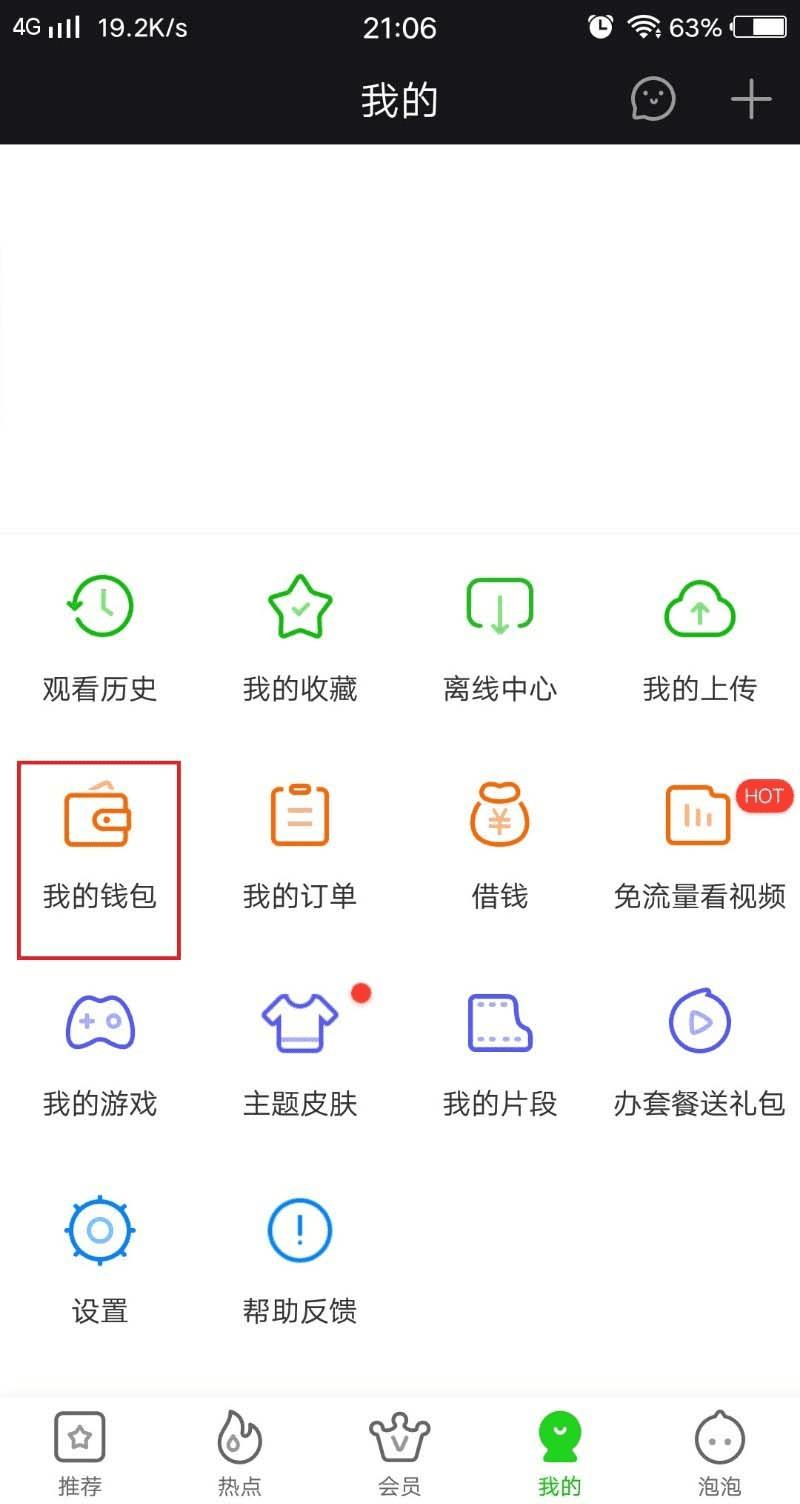Open 我的上传 uploads
Screen dimensions: 800x1504
pos(700,638)
